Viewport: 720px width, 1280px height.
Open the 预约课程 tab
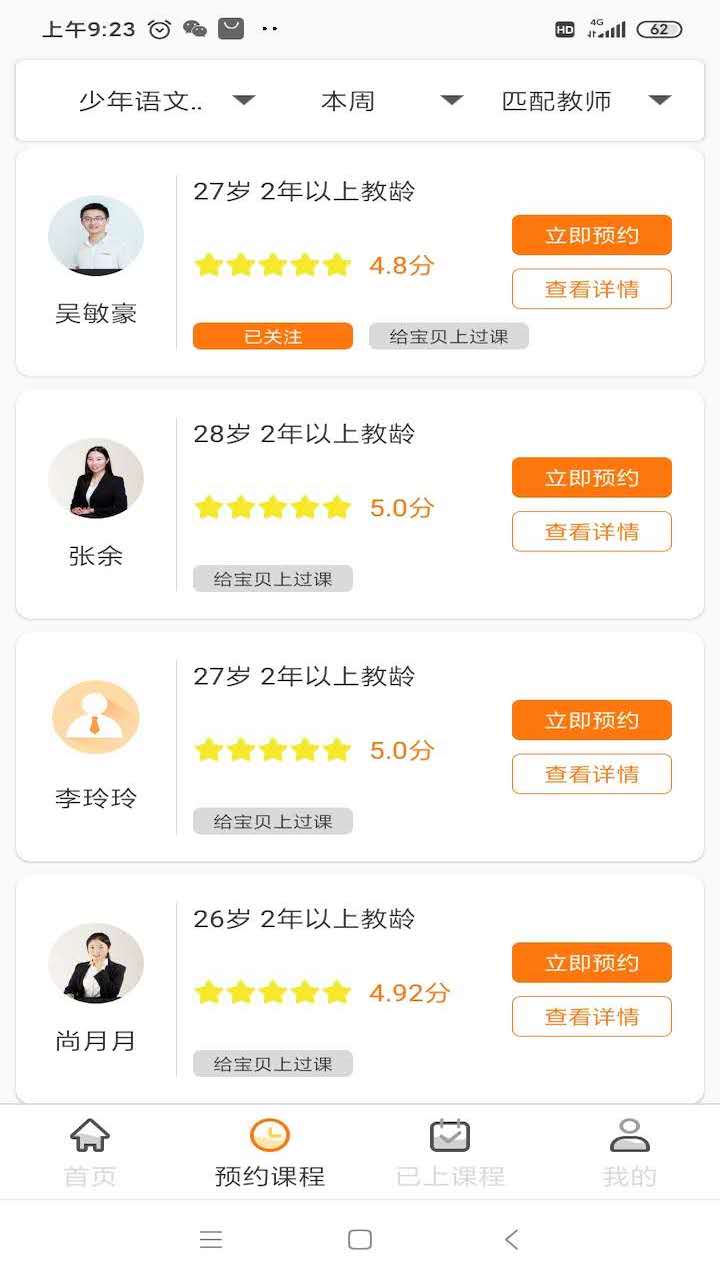pos(270,1153)
